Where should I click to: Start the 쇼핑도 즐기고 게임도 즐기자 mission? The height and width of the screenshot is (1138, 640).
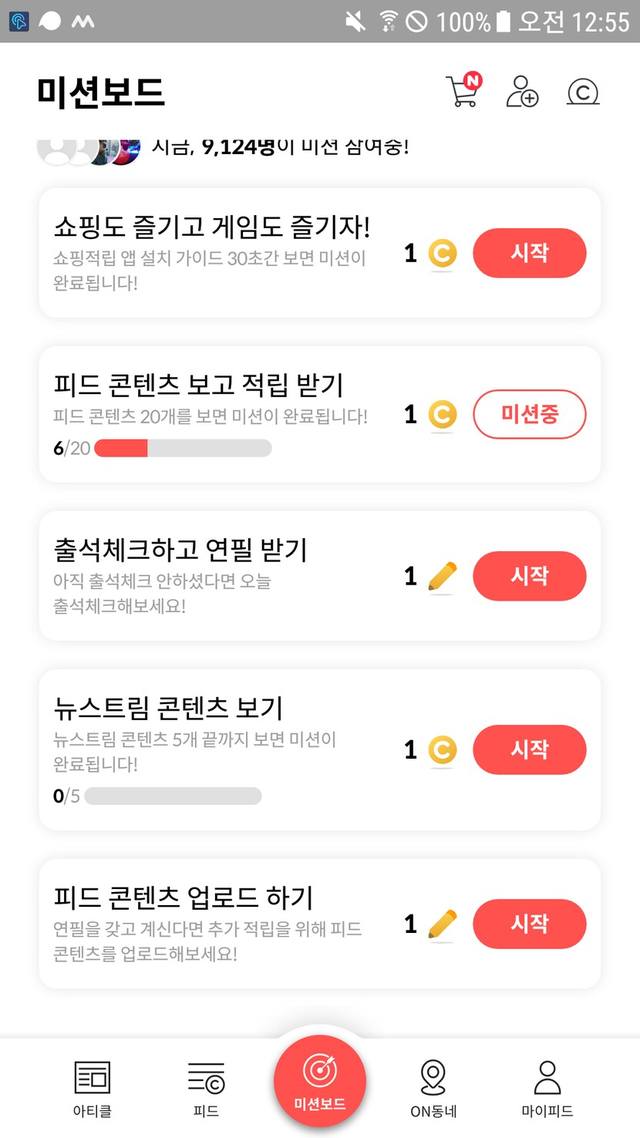(529, 253)
